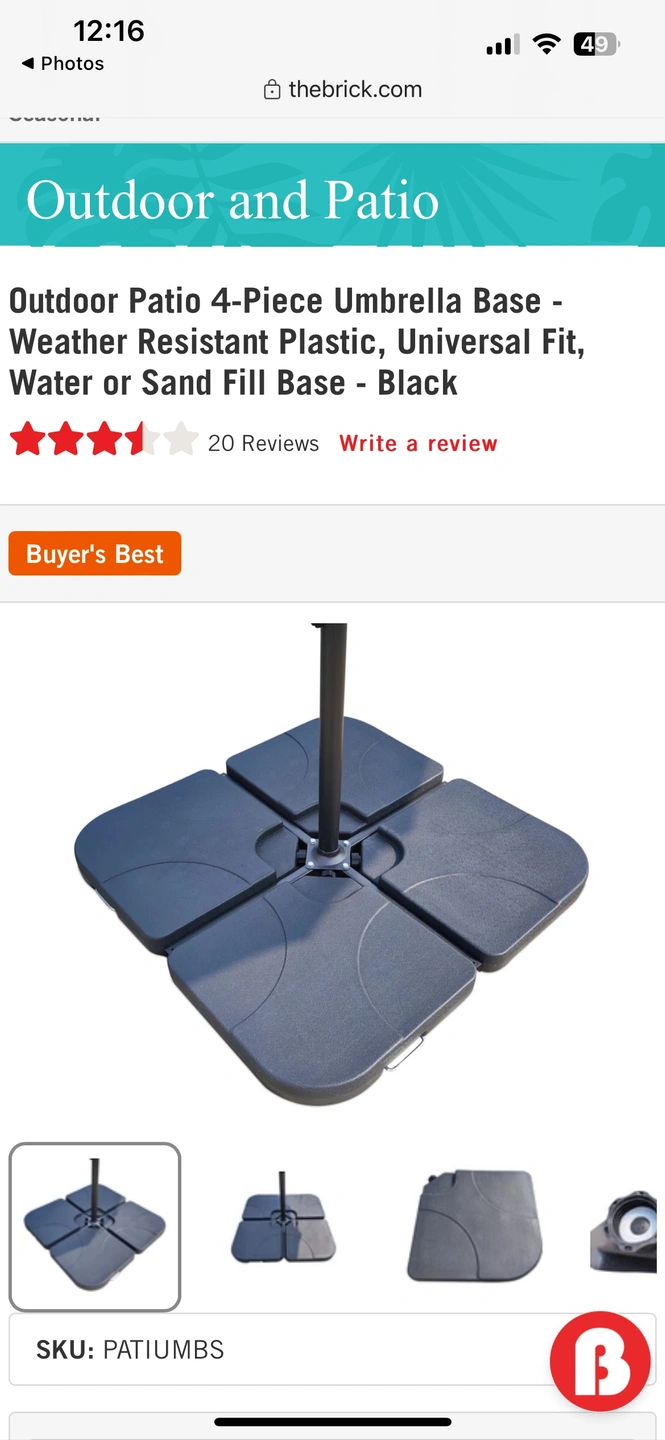The width and height of the screenshot is (665, 1440).
Task: Return to Photos app via back link
Action: click(x=63, y=63)
